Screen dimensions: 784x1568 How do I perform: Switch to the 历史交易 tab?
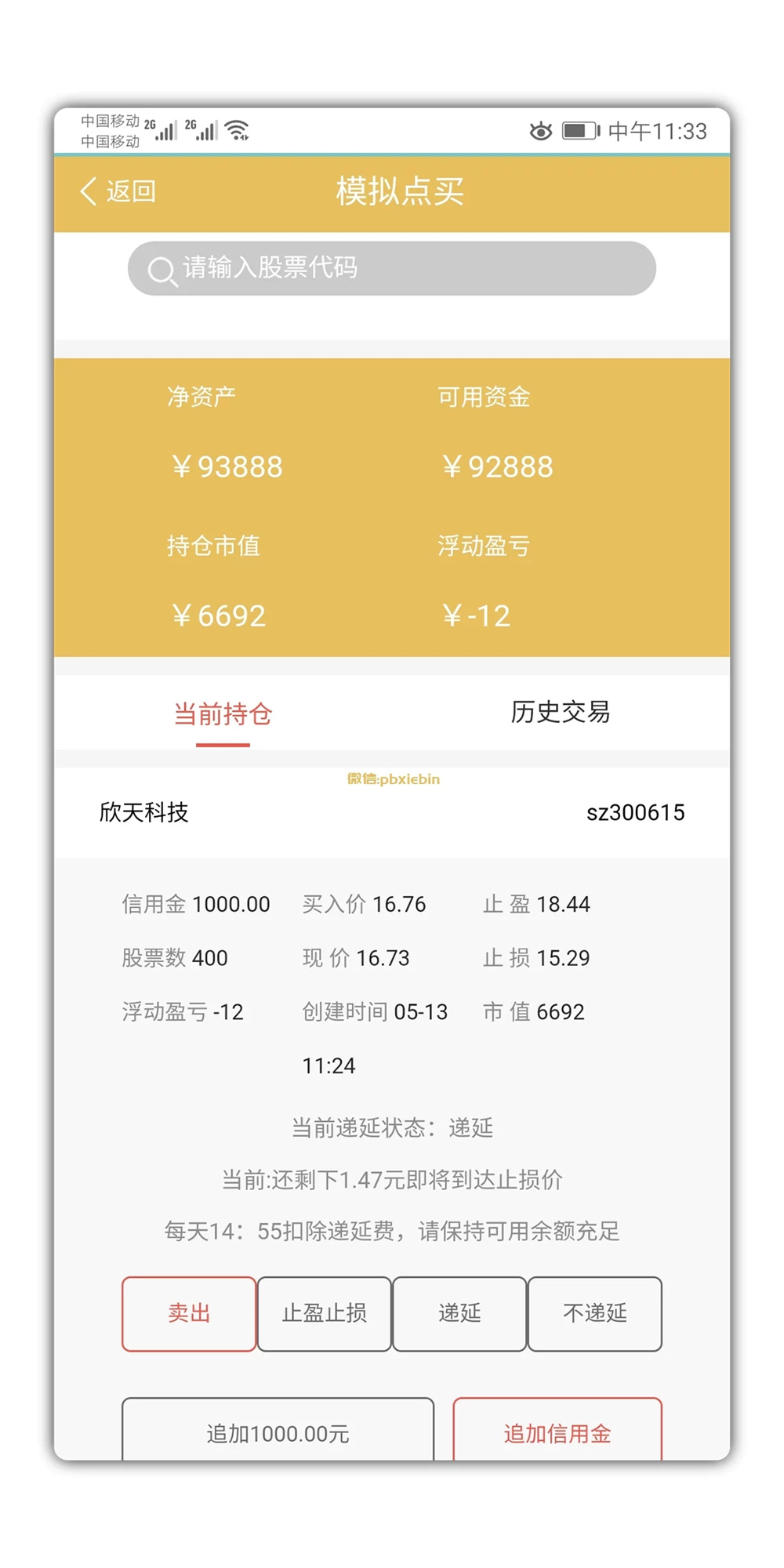tap(560, 713)
